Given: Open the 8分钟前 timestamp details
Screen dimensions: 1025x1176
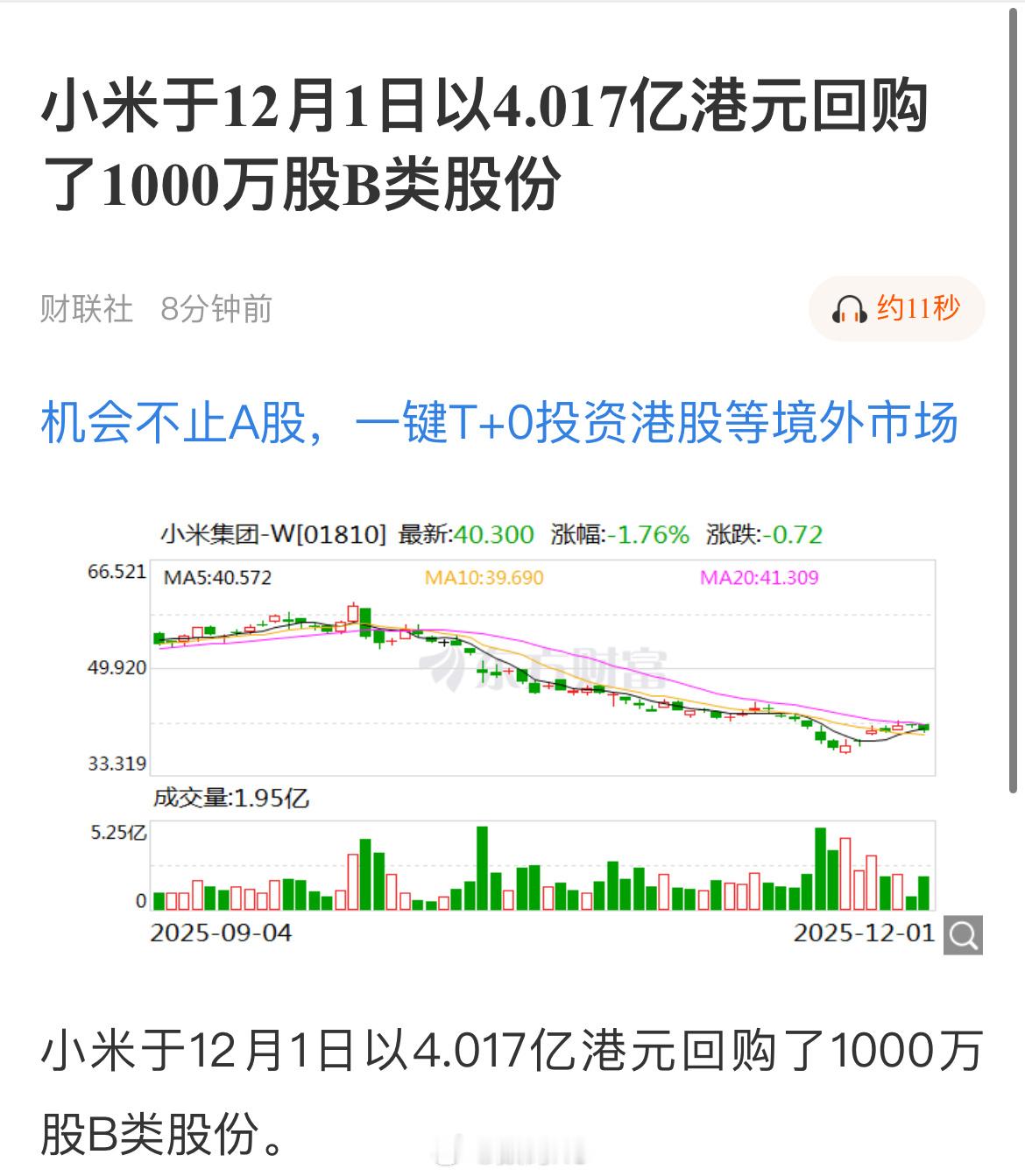Looking at the screenshot, I should coord(215,308).
